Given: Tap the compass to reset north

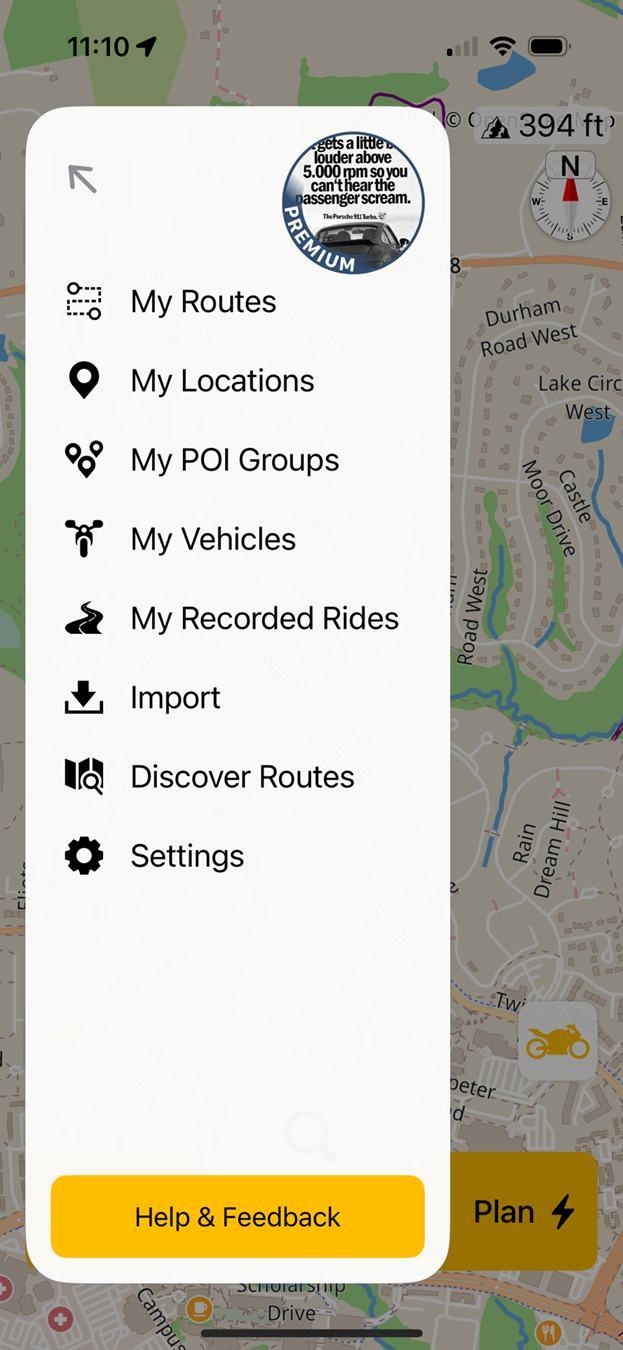Looking at the screenshot, I should pyautogui.click(x=570, y=196).
